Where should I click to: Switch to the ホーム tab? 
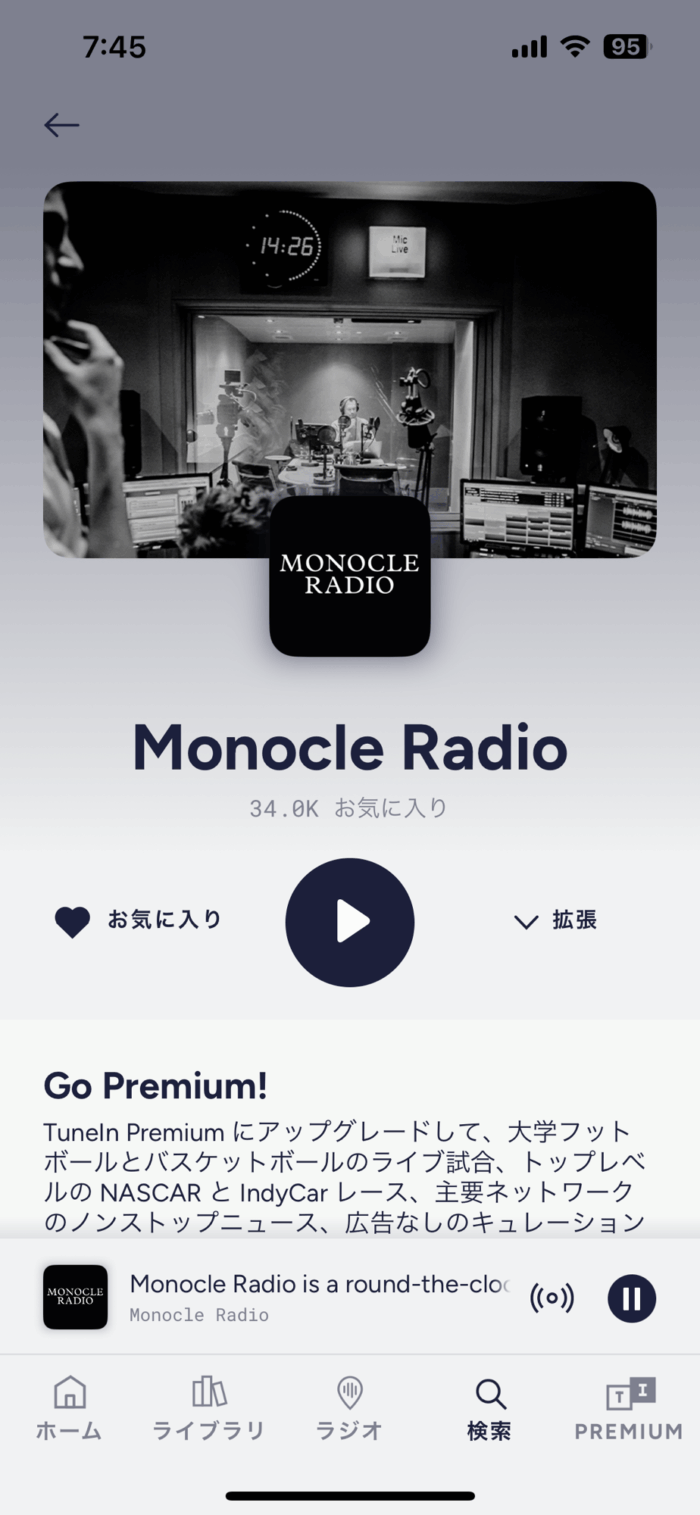click(x=69, y=1408)
